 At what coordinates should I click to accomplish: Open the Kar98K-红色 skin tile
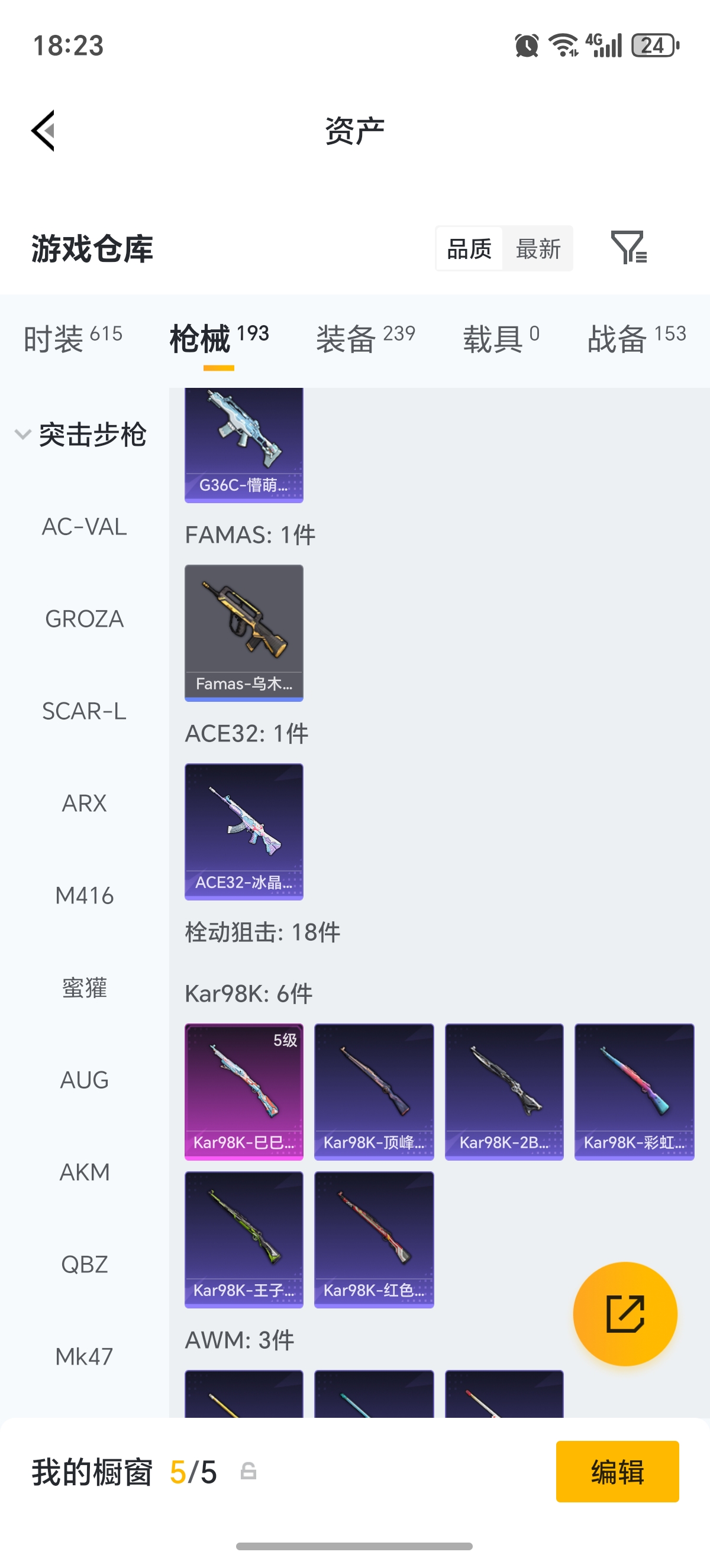point(374,1239)
